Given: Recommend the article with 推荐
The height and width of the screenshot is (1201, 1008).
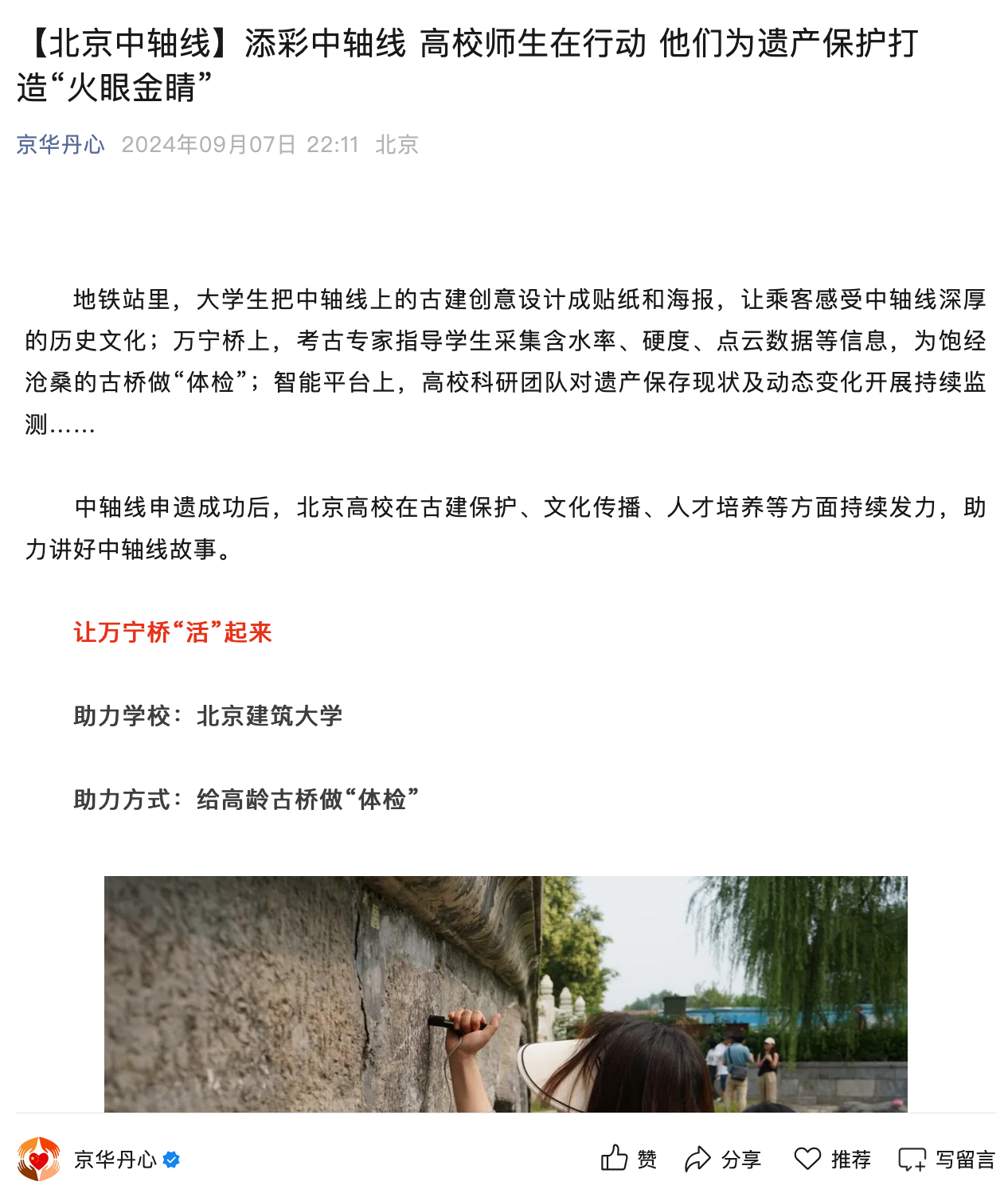Looking at the screenshot, I should pos(832,1159).
